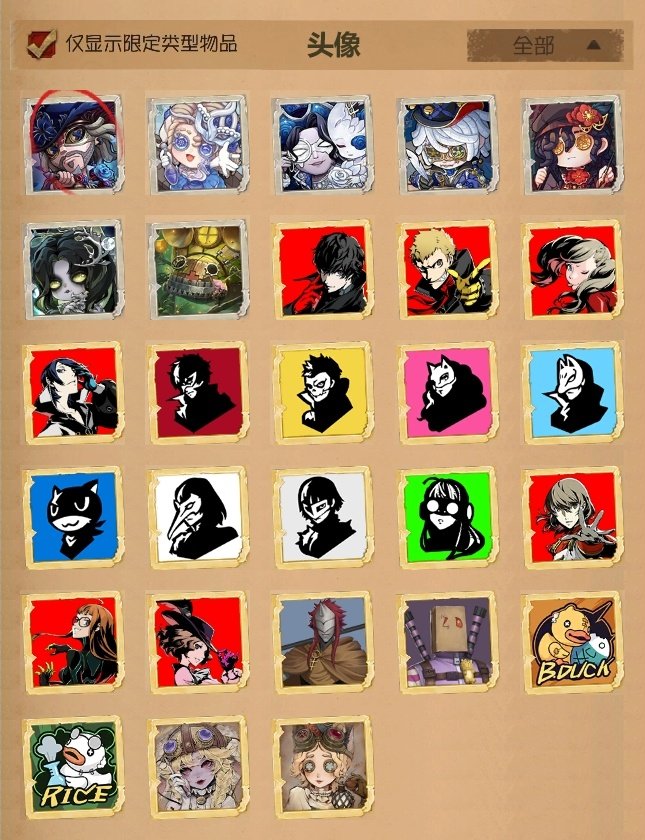
Task: Select the circled masked gentleman avatar
Action: pyautogui.click(x=72, y=144)
